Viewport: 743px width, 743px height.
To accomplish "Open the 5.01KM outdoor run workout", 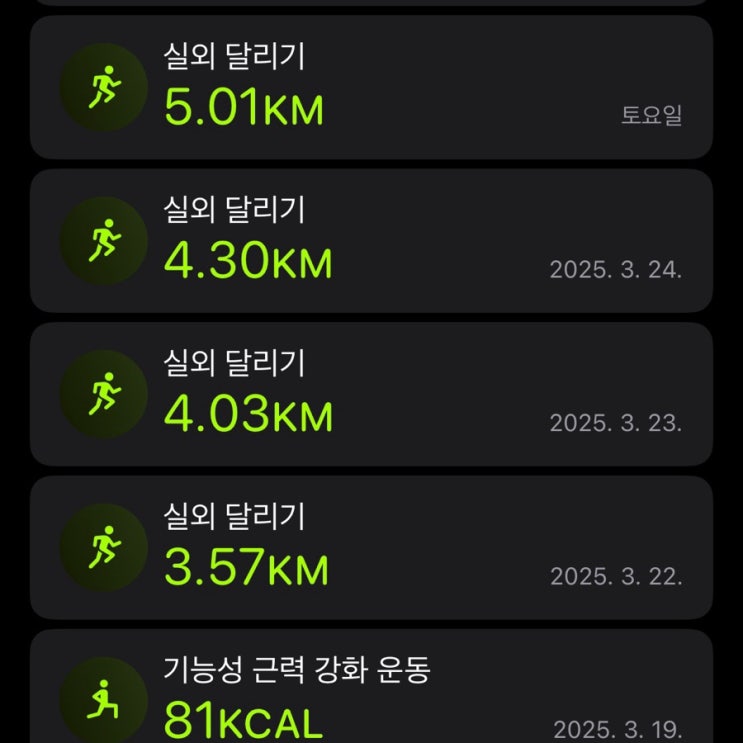I will [371, 87].
